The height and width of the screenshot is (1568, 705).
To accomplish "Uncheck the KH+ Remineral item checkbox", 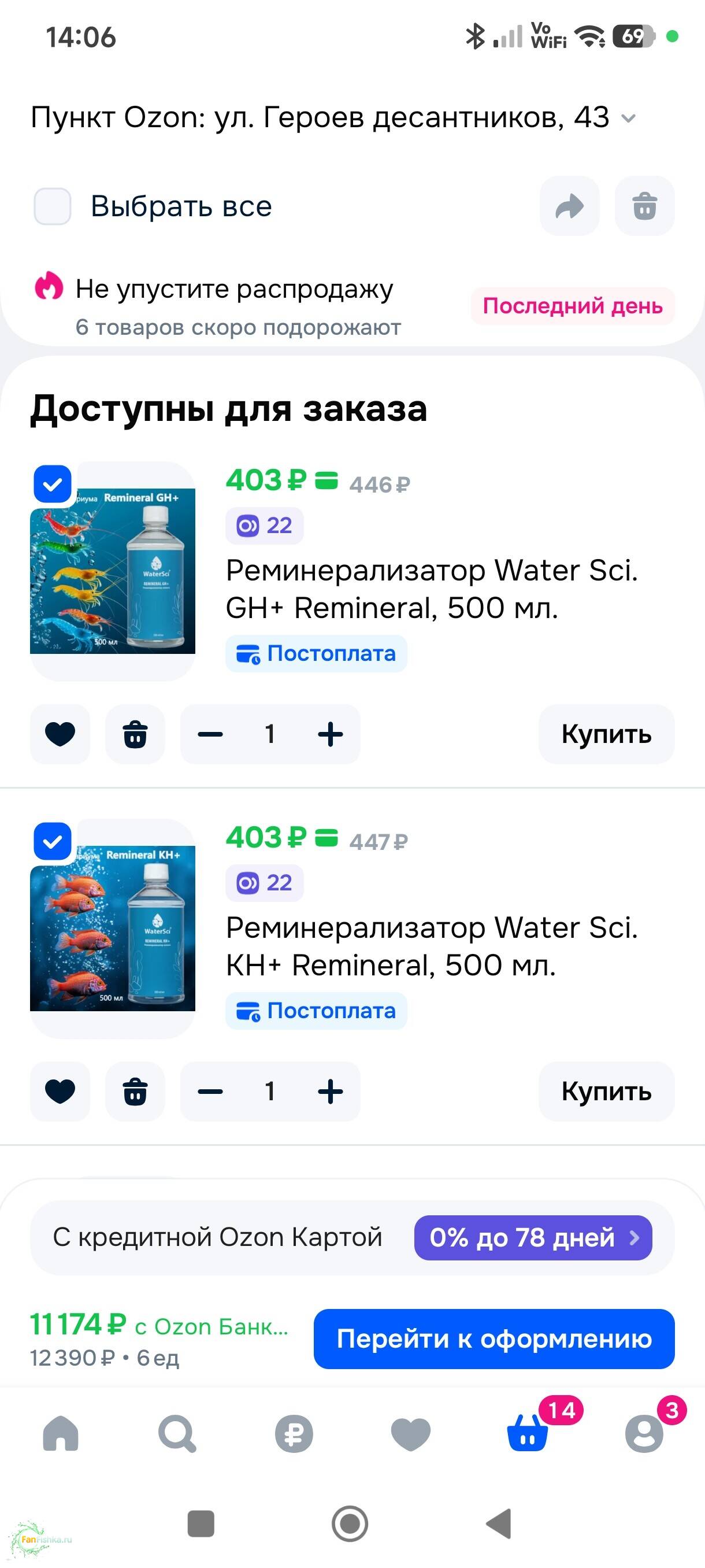I will click(x=53, y=842).
